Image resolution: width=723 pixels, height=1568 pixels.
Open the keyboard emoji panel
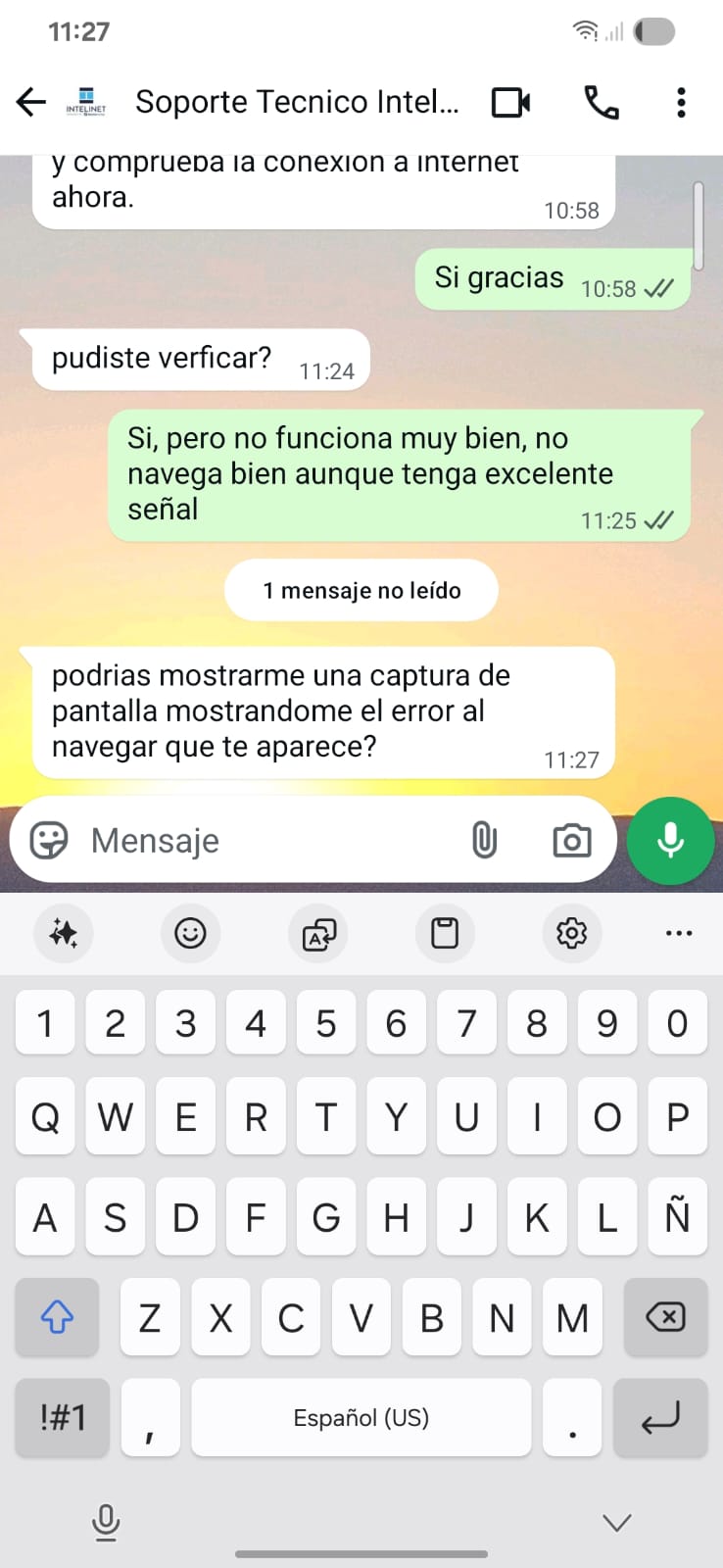pyautogui.click(x=190, y=933)
